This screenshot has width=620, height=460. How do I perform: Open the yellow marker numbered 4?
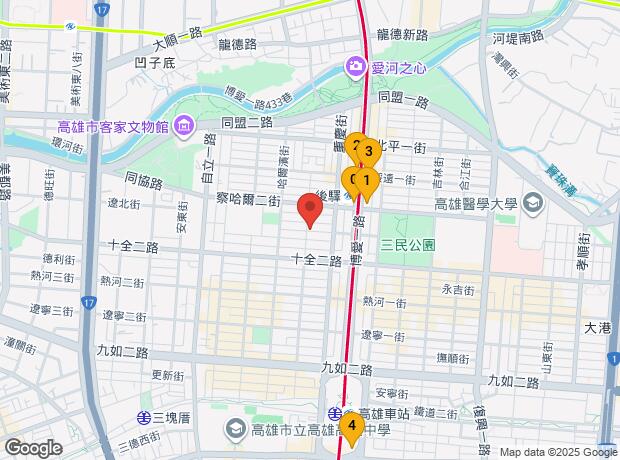click(351, 427)
